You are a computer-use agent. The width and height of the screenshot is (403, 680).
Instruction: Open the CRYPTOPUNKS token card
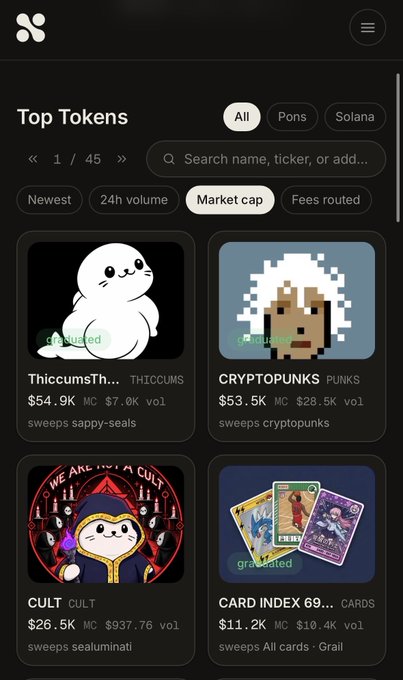point(297,337)
